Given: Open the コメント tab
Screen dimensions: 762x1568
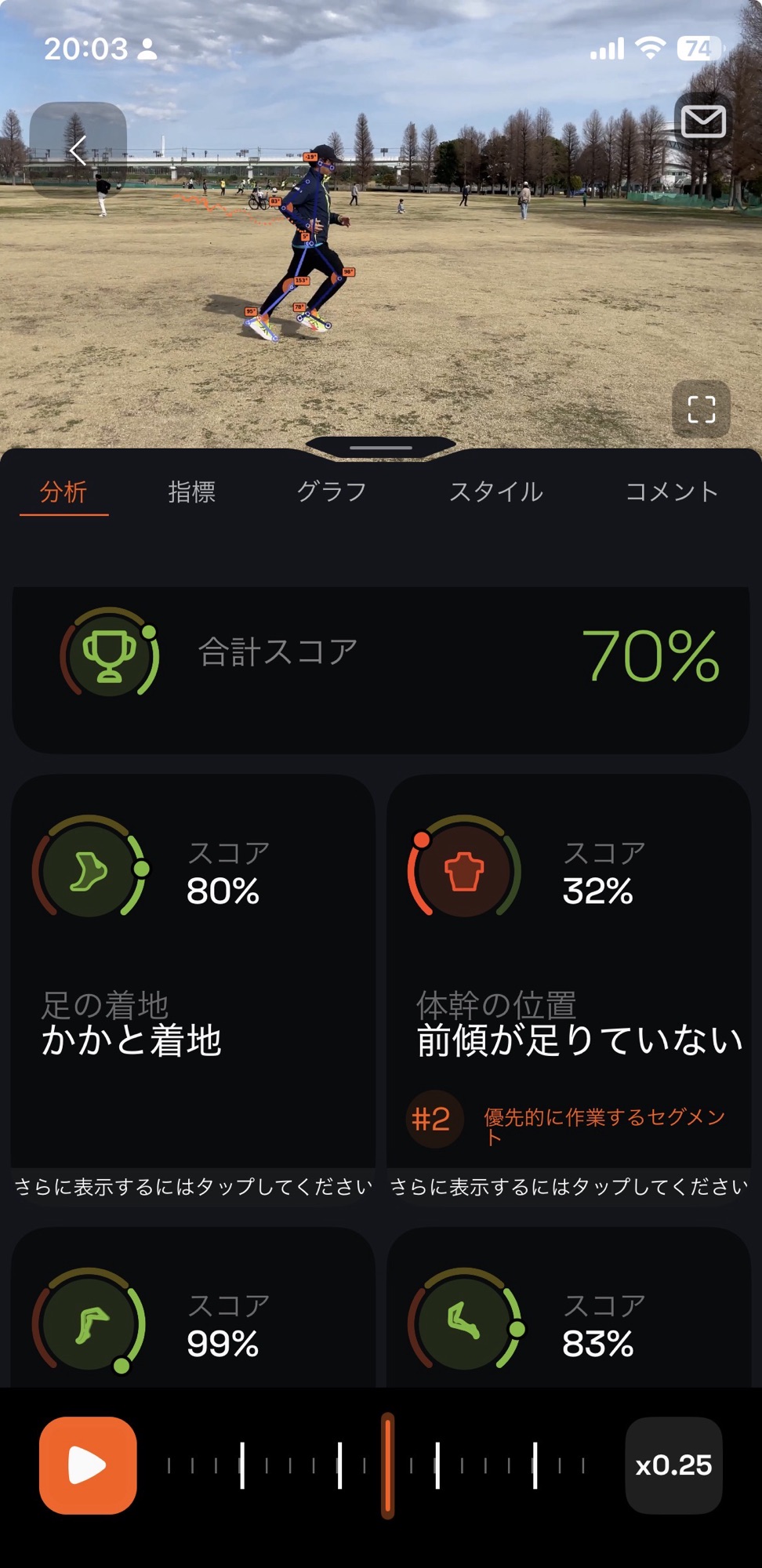Looking at the screenshot, I should [x=671, y=492].
